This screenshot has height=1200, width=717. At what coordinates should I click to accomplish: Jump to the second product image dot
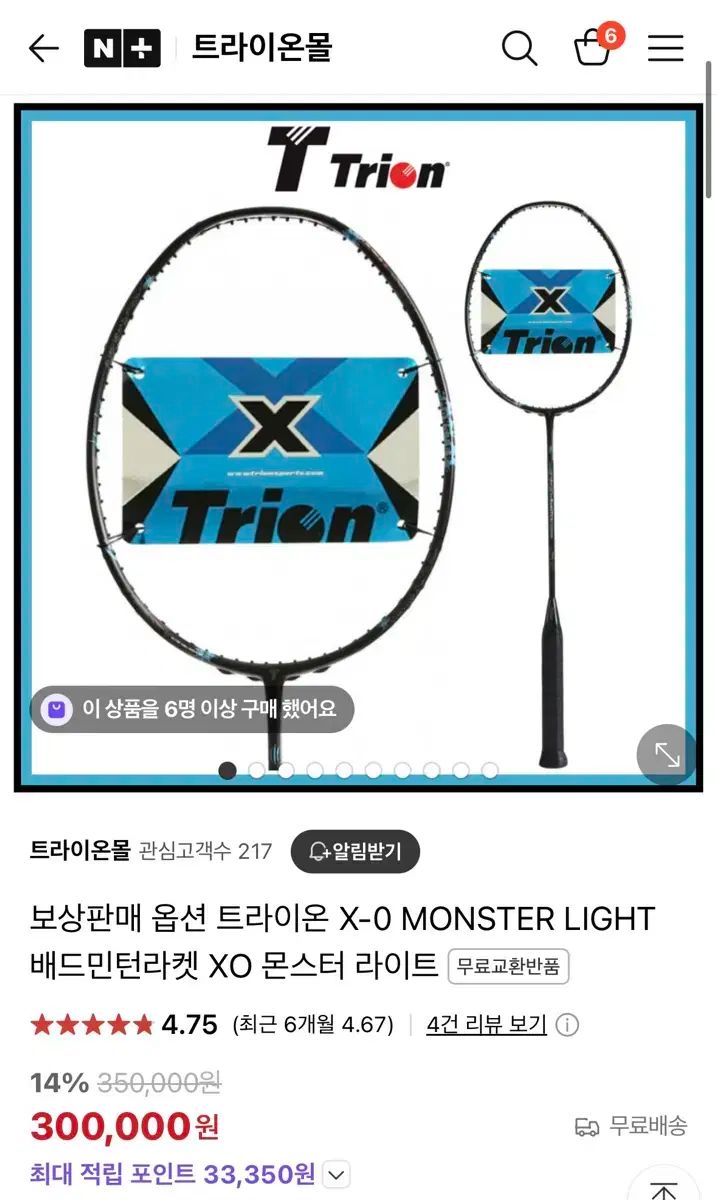257,770
